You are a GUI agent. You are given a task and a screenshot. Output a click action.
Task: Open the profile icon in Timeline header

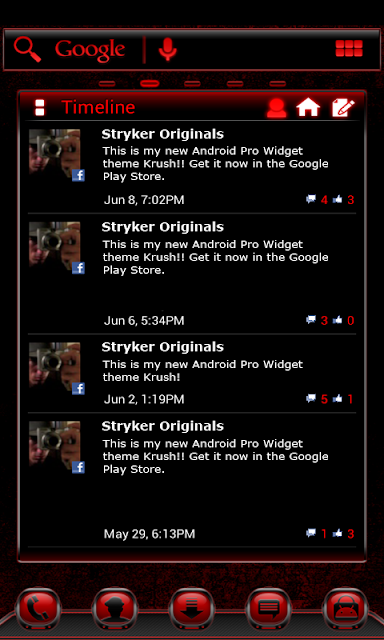[x=277, y=108]
